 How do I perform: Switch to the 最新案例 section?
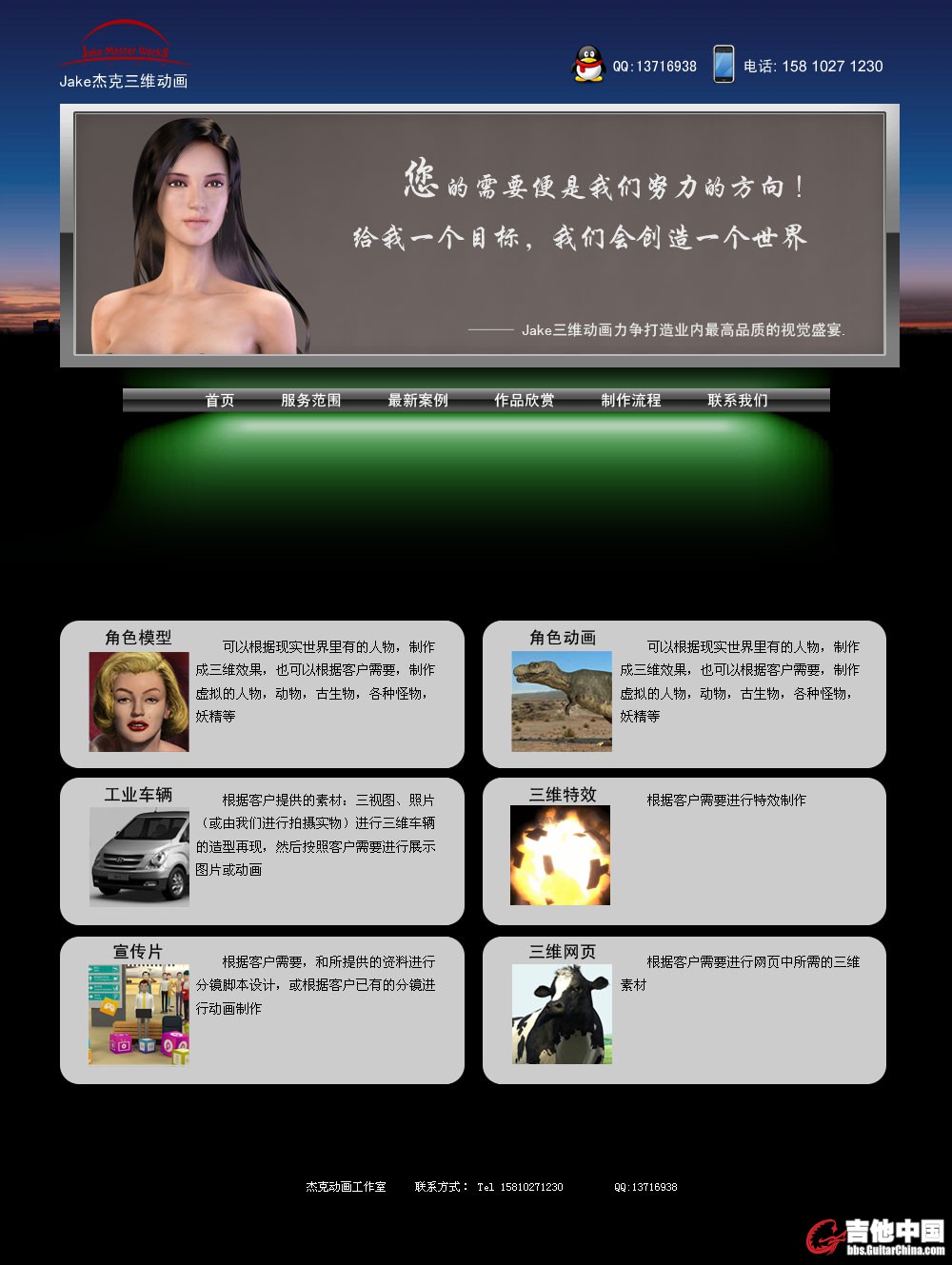[x=417, y=401]
